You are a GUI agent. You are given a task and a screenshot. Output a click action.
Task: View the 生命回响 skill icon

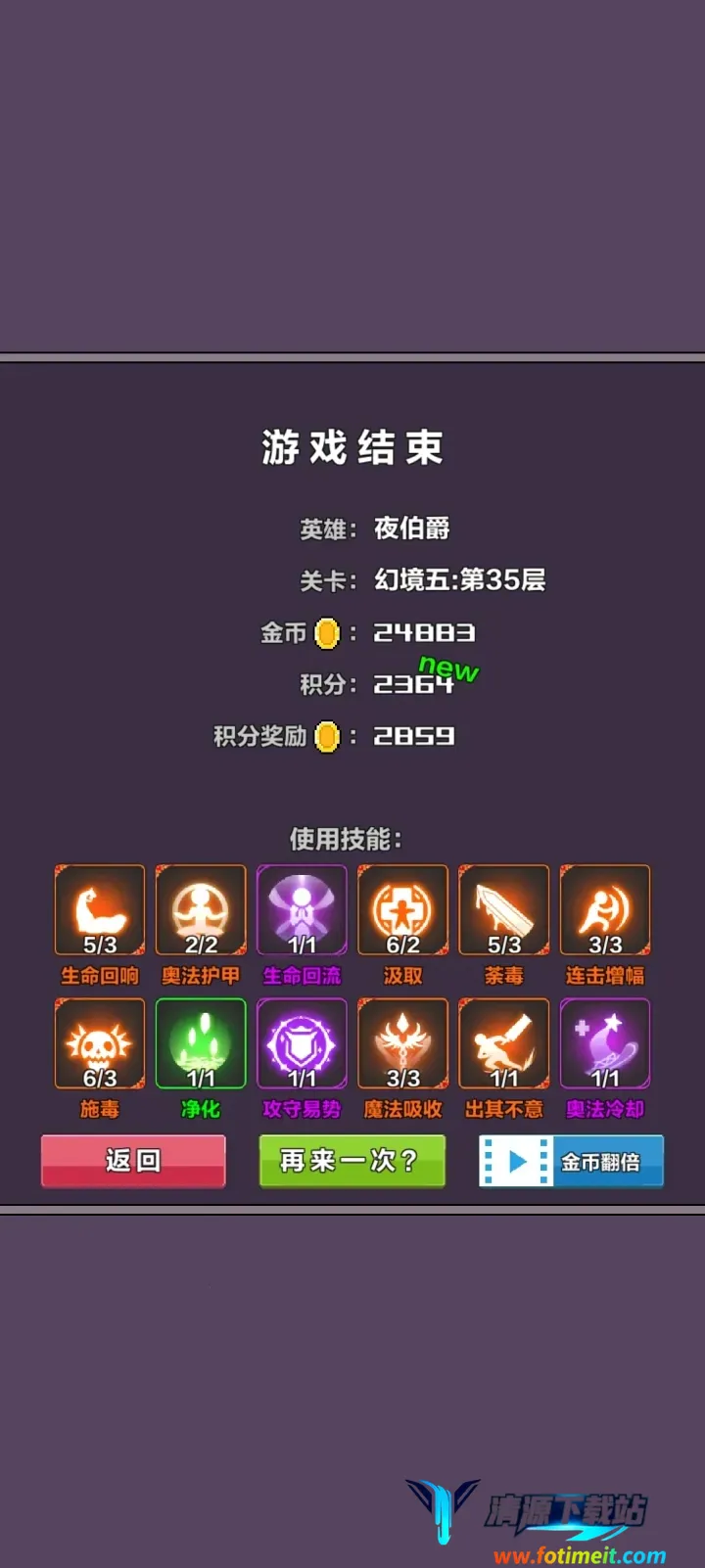(100, 910)
